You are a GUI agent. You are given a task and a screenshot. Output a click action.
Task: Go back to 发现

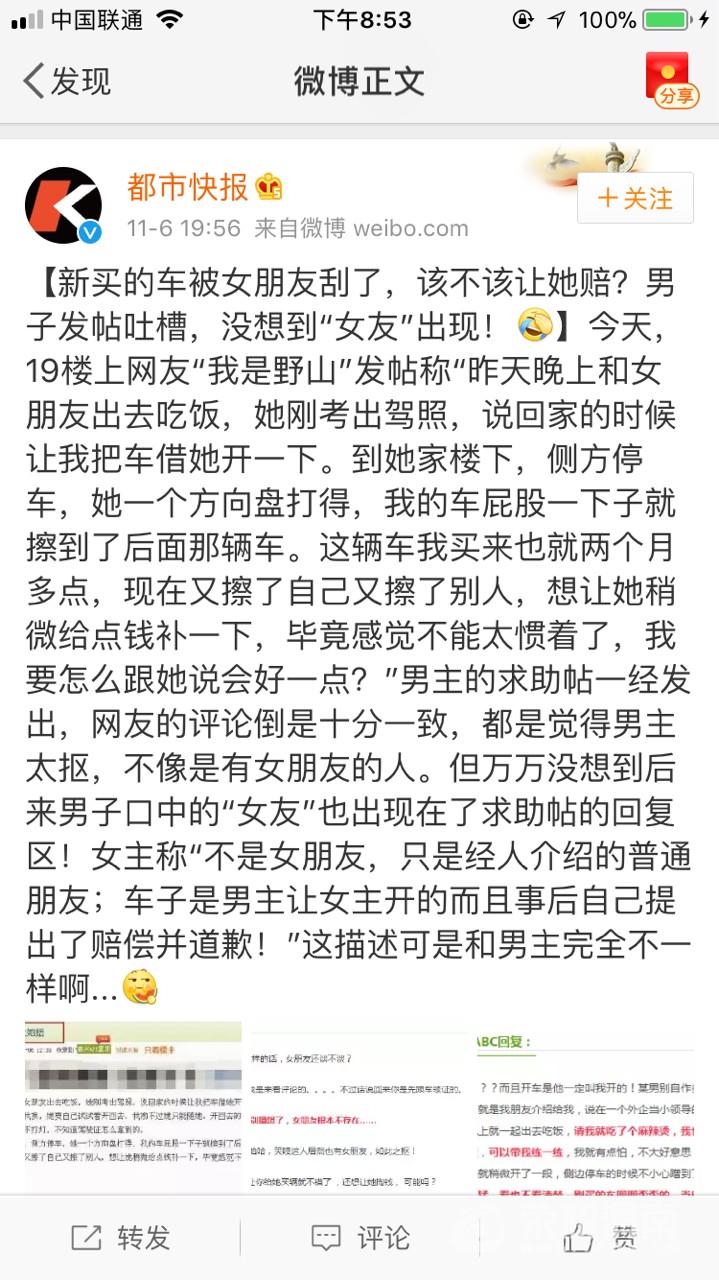pyautogui.click(x=68, y=81)
